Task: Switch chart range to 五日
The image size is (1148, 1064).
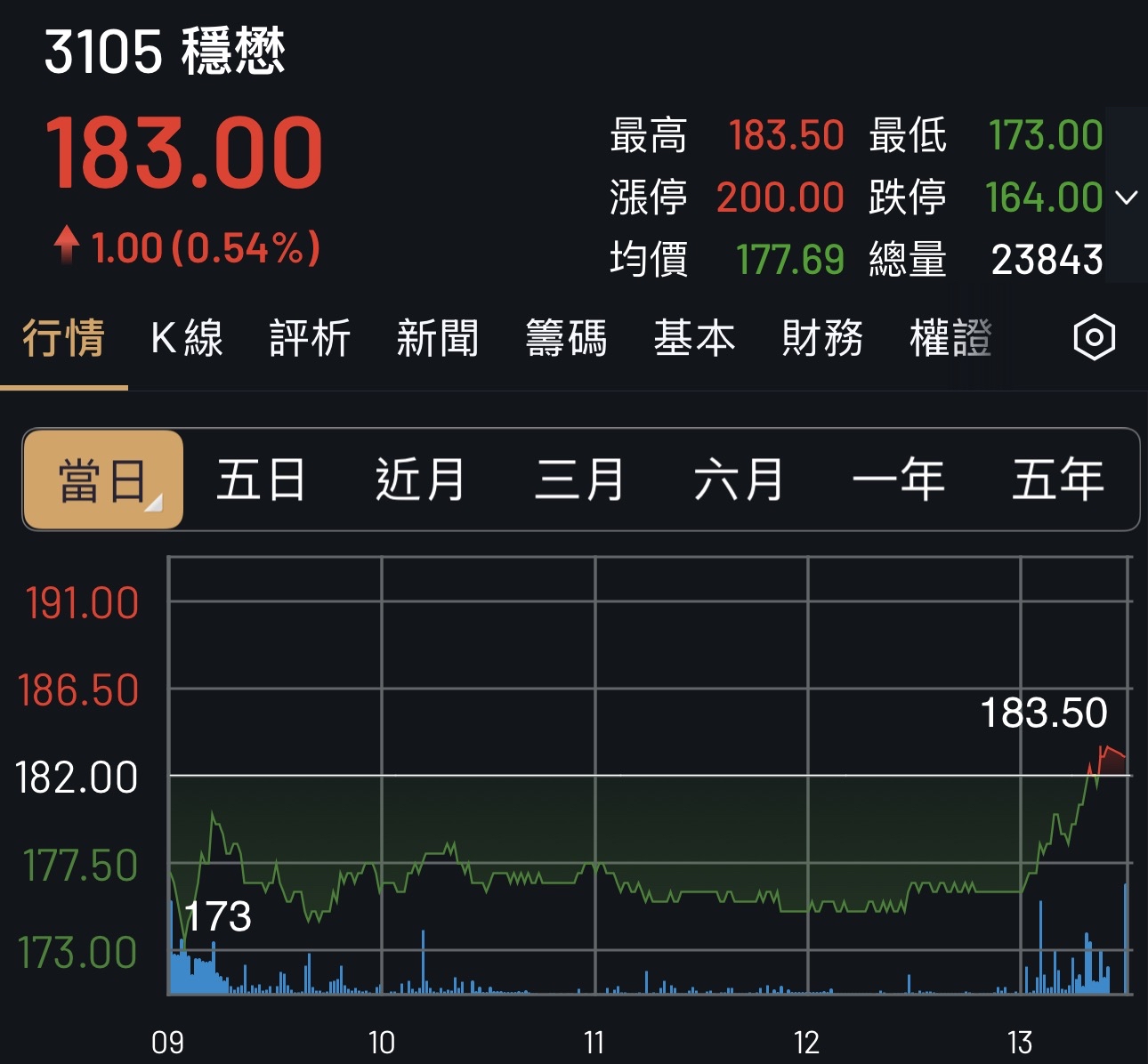Action: coord(261,480)
